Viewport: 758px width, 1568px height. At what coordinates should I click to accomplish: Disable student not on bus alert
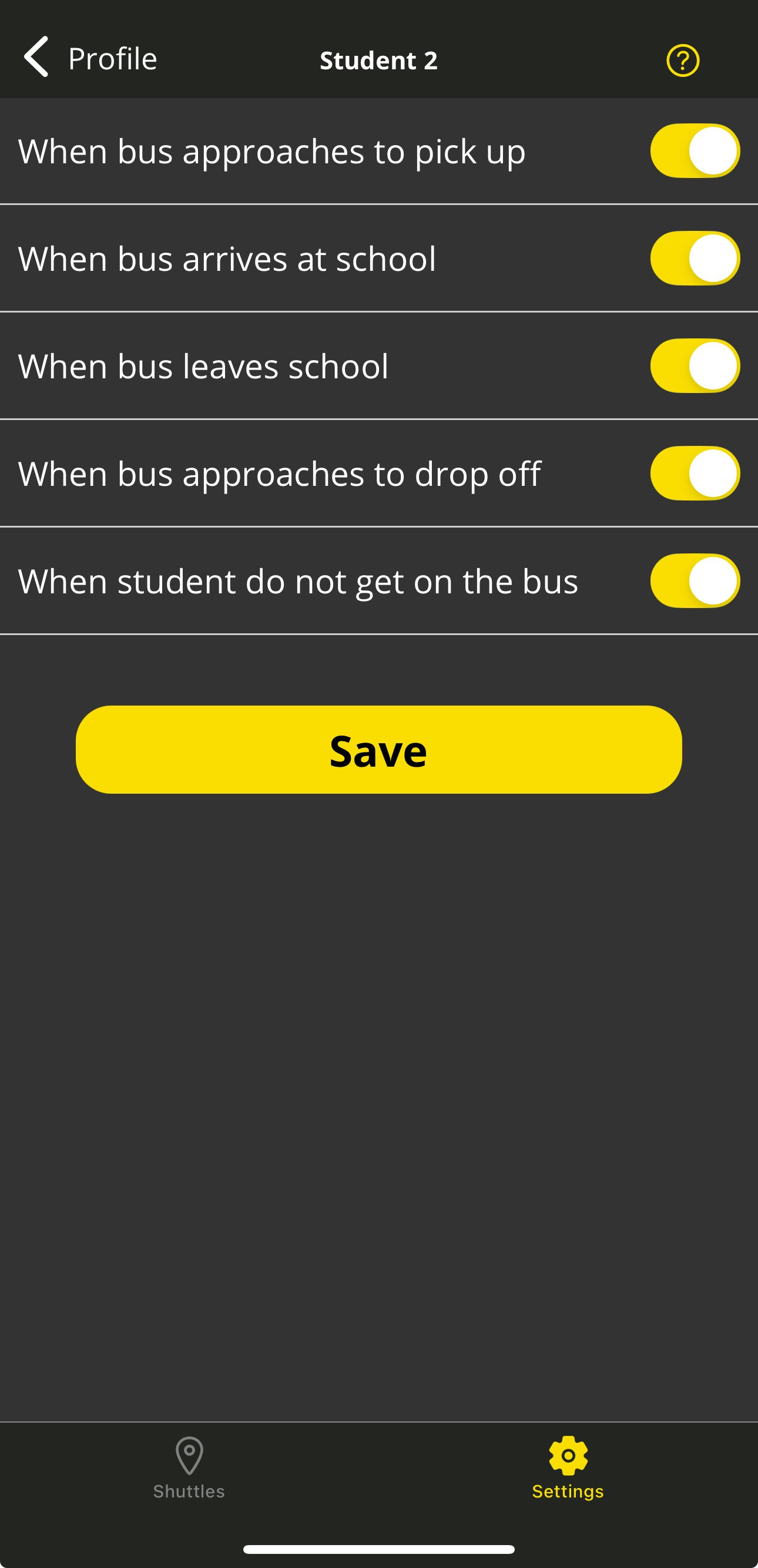[x=695, y=580]
